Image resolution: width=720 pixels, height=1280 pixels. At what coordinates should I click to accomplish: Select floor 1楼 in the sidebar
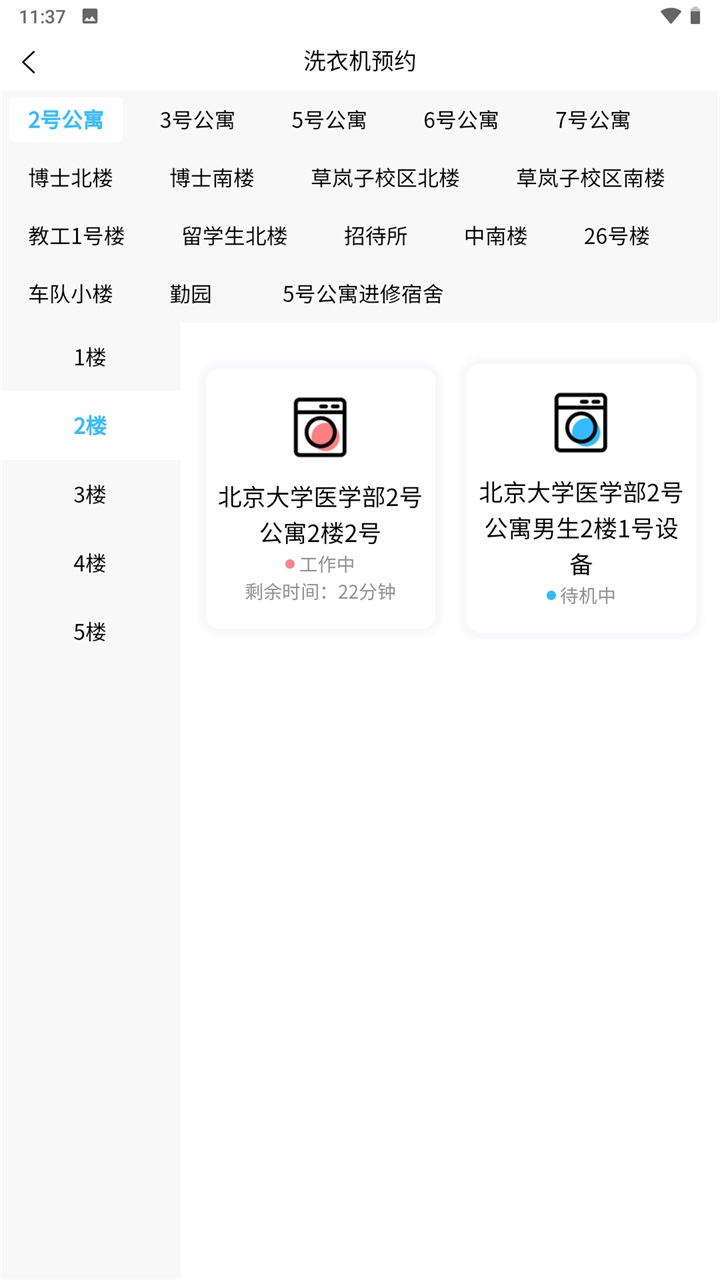pyautogui.click(x=91, y=356)
